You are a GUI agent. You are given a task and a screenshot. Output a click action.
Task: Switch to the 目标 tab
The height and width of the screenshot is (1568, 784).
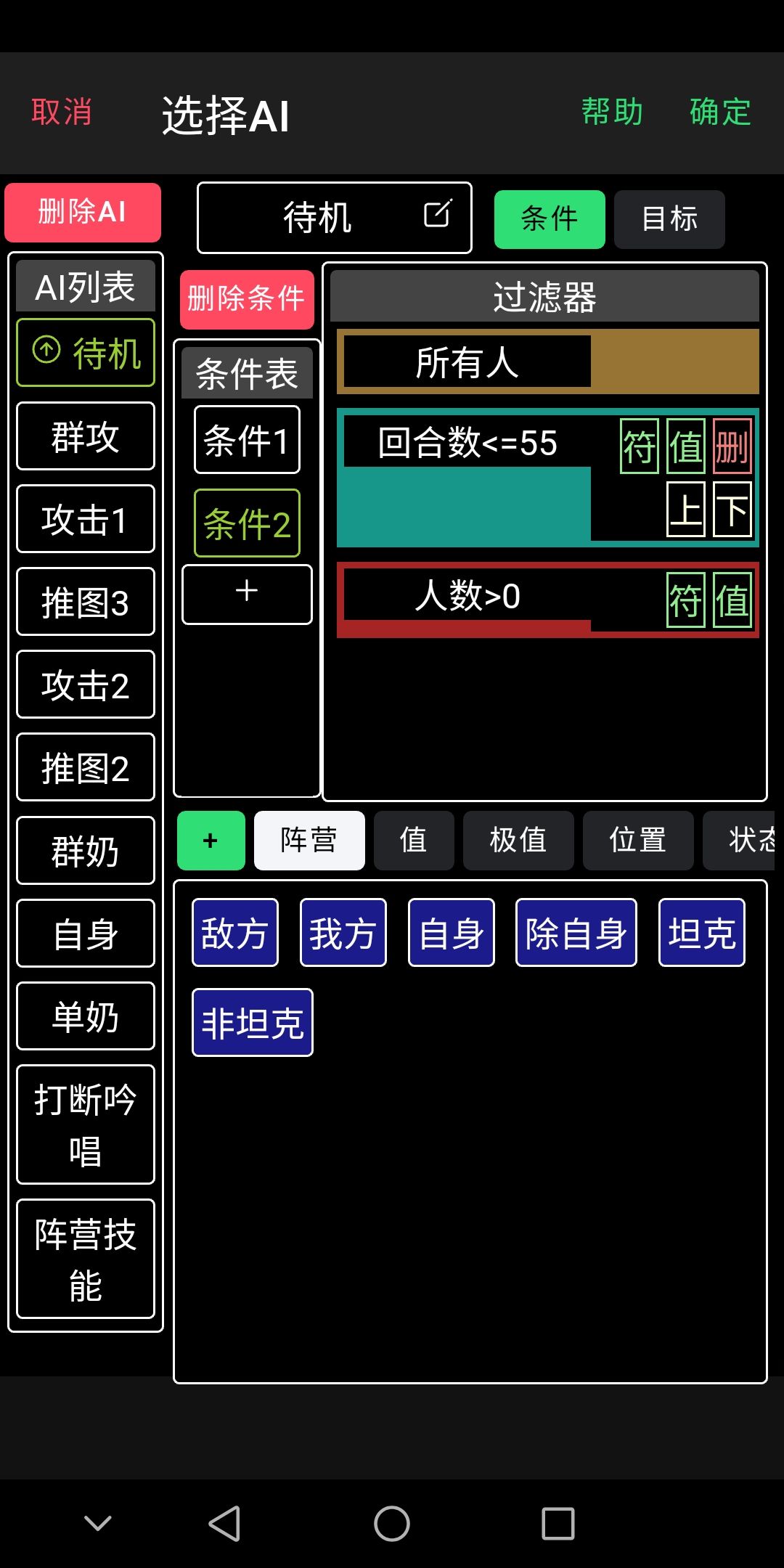pyautogui.click(x=669, y=219)
